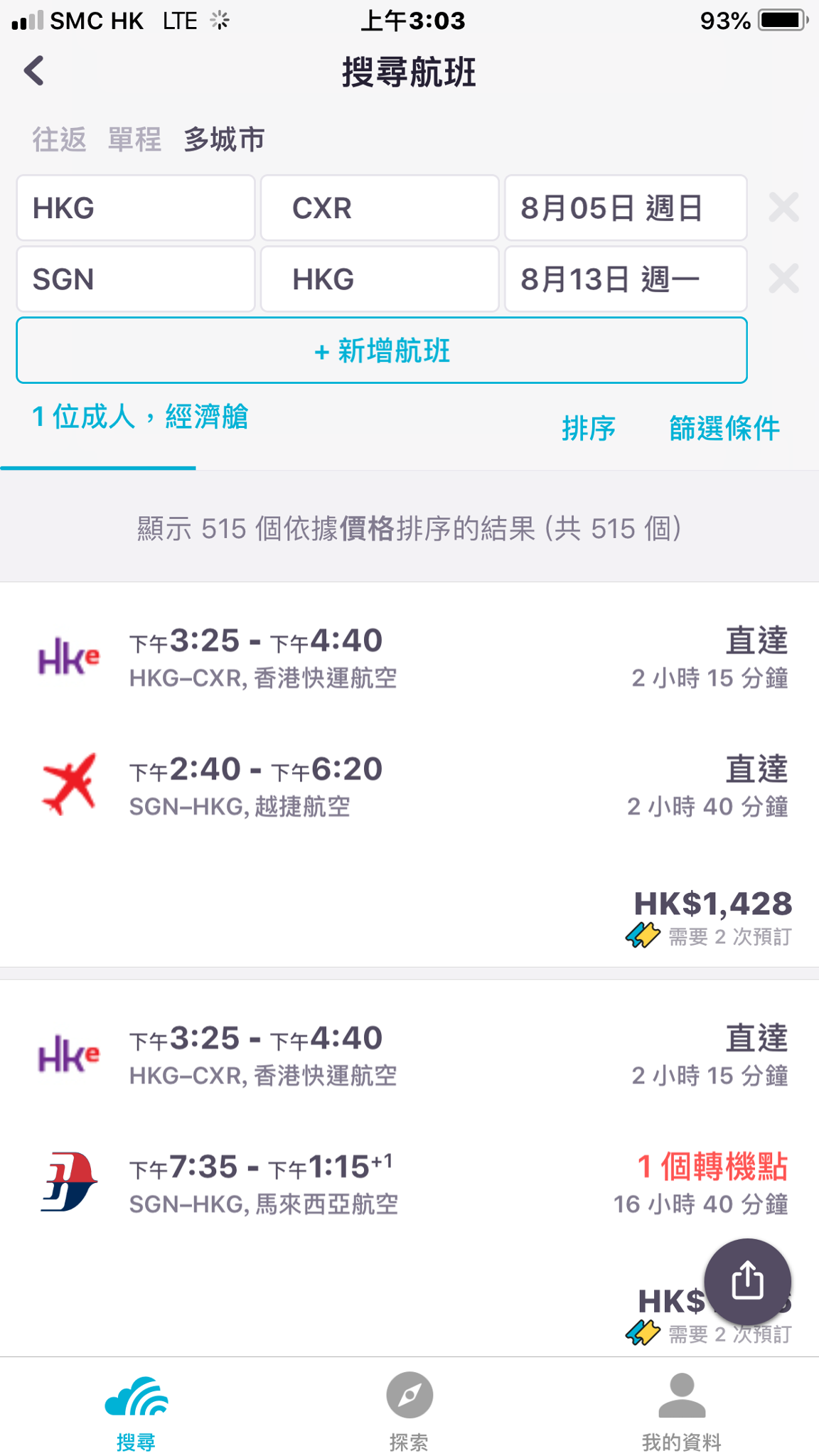The height and width of the screenshot is (1456, 819).
Task: Switch to the 探索 explore tab
Action: pos(409,1411)
